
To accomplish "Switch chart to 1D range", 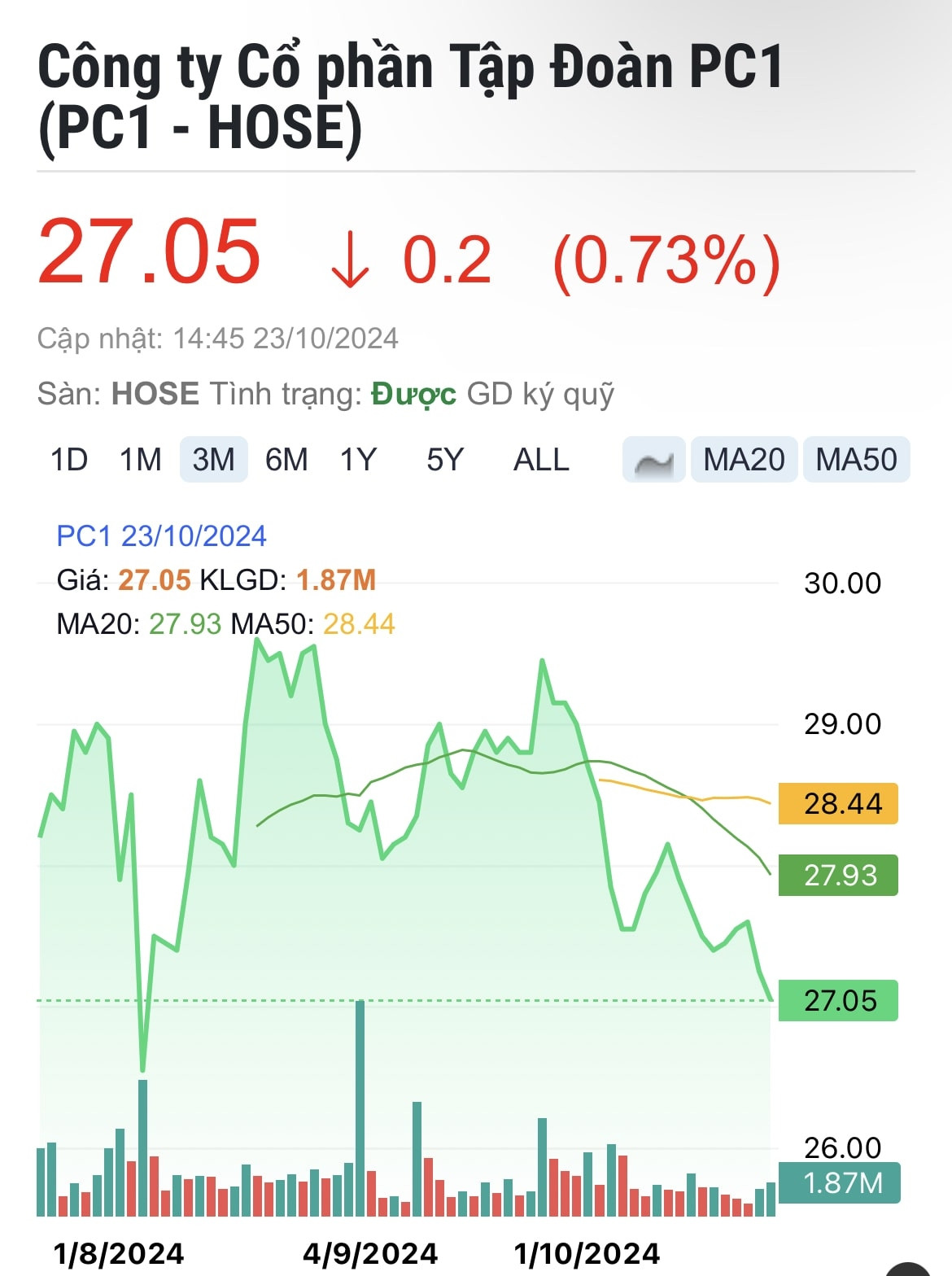I will (x=69, y=460).
